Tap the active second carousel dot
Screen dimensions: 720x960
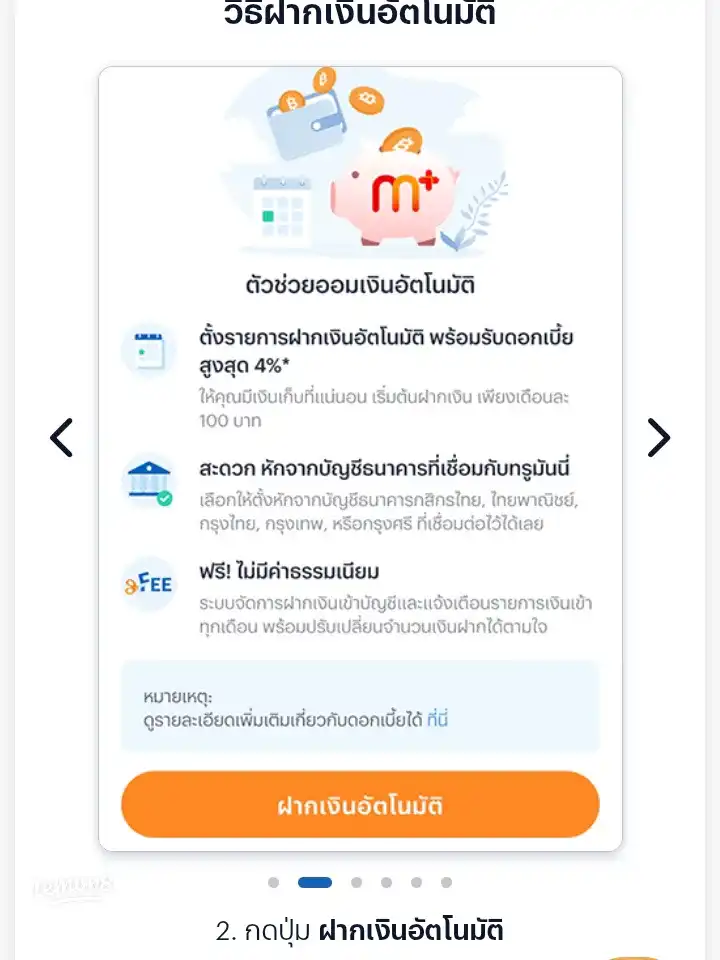click(x=316, y=882)
